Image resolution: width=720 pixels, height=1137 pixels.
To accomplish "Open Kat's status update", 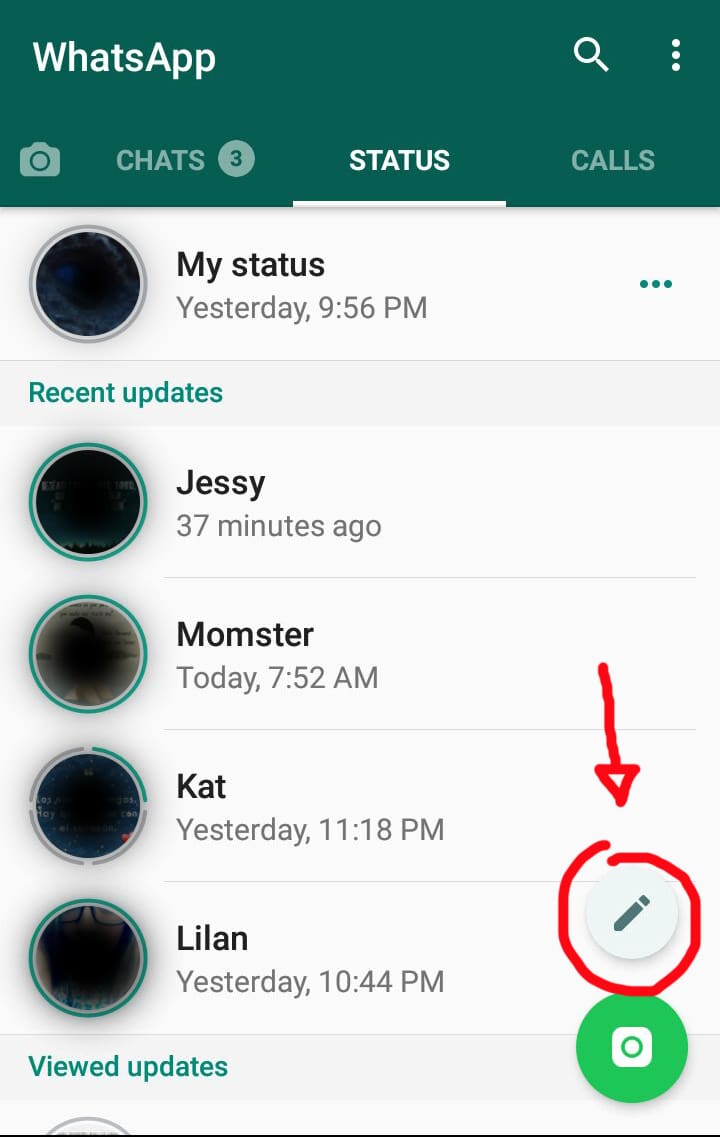I will coord(300,807).
